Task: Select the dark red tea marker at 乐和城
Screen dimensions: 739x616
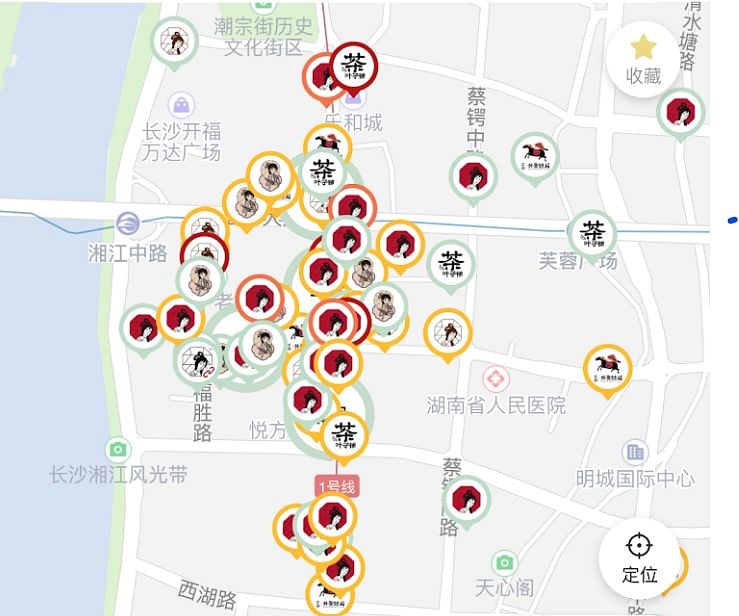Action: coord(353,65)
